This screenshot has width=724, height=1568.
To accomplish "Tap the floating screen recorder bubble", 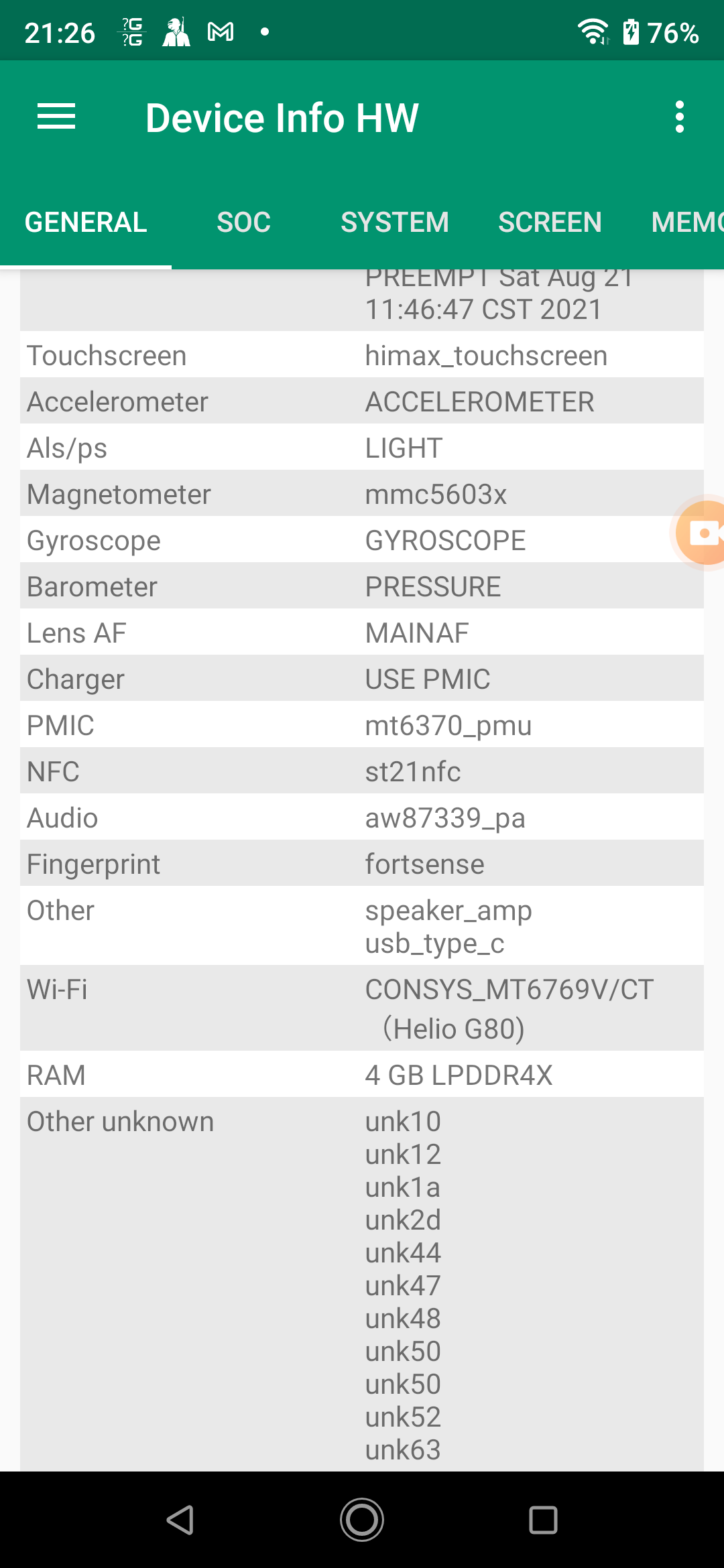I will click(x=702, y=533).
